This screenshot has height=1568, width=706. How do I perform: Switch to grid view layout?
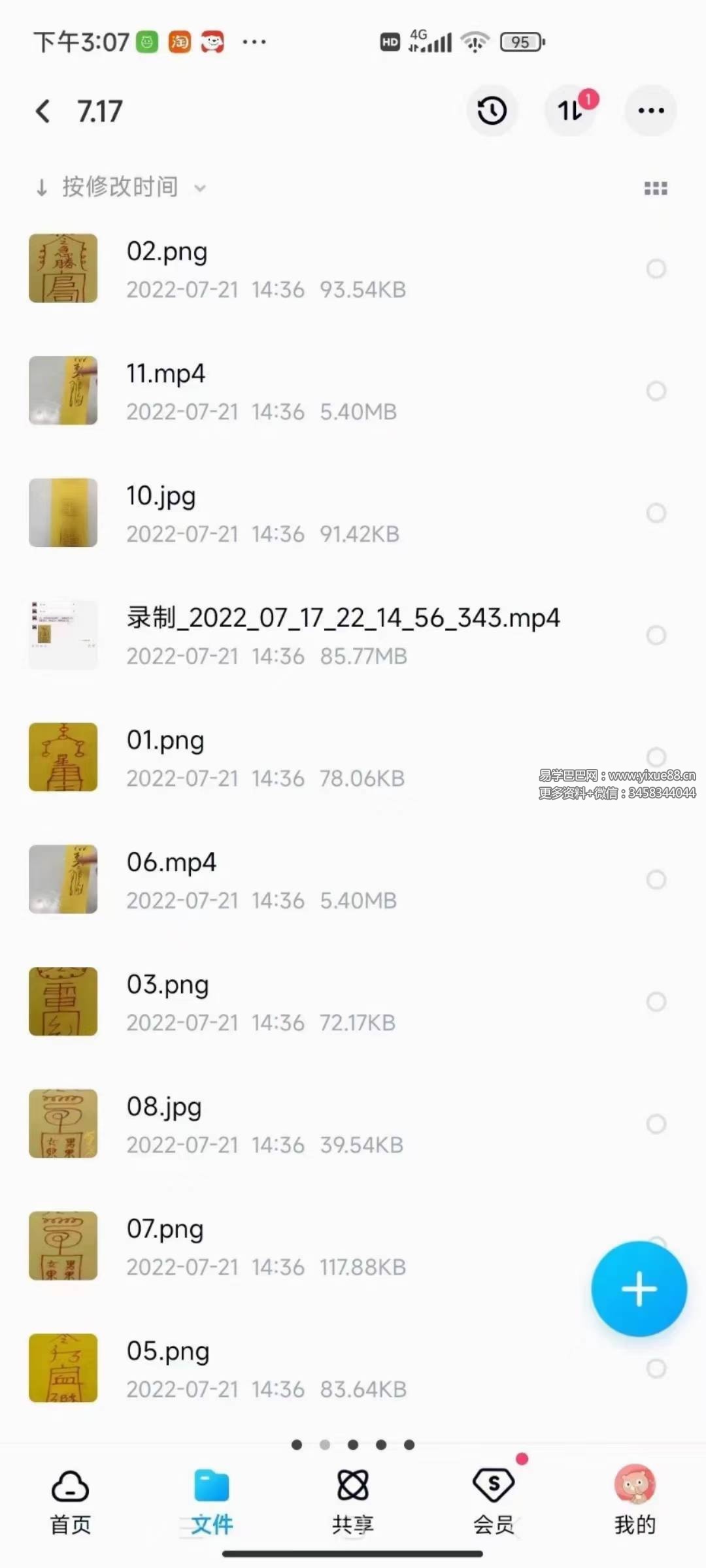(x=656, y=188)
